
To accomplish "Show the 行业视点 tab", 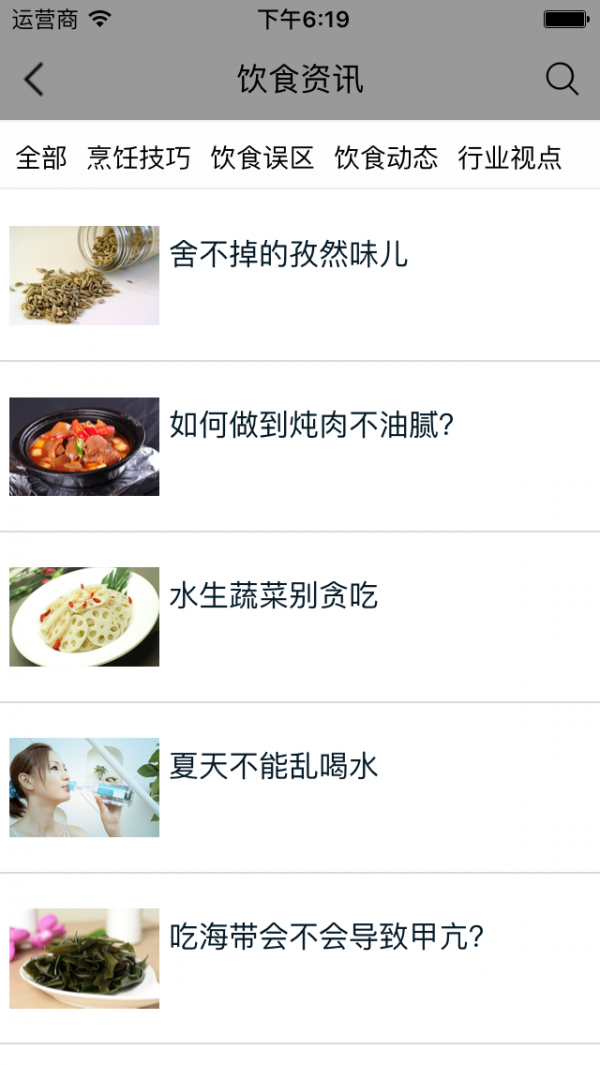I will point(510,157).
